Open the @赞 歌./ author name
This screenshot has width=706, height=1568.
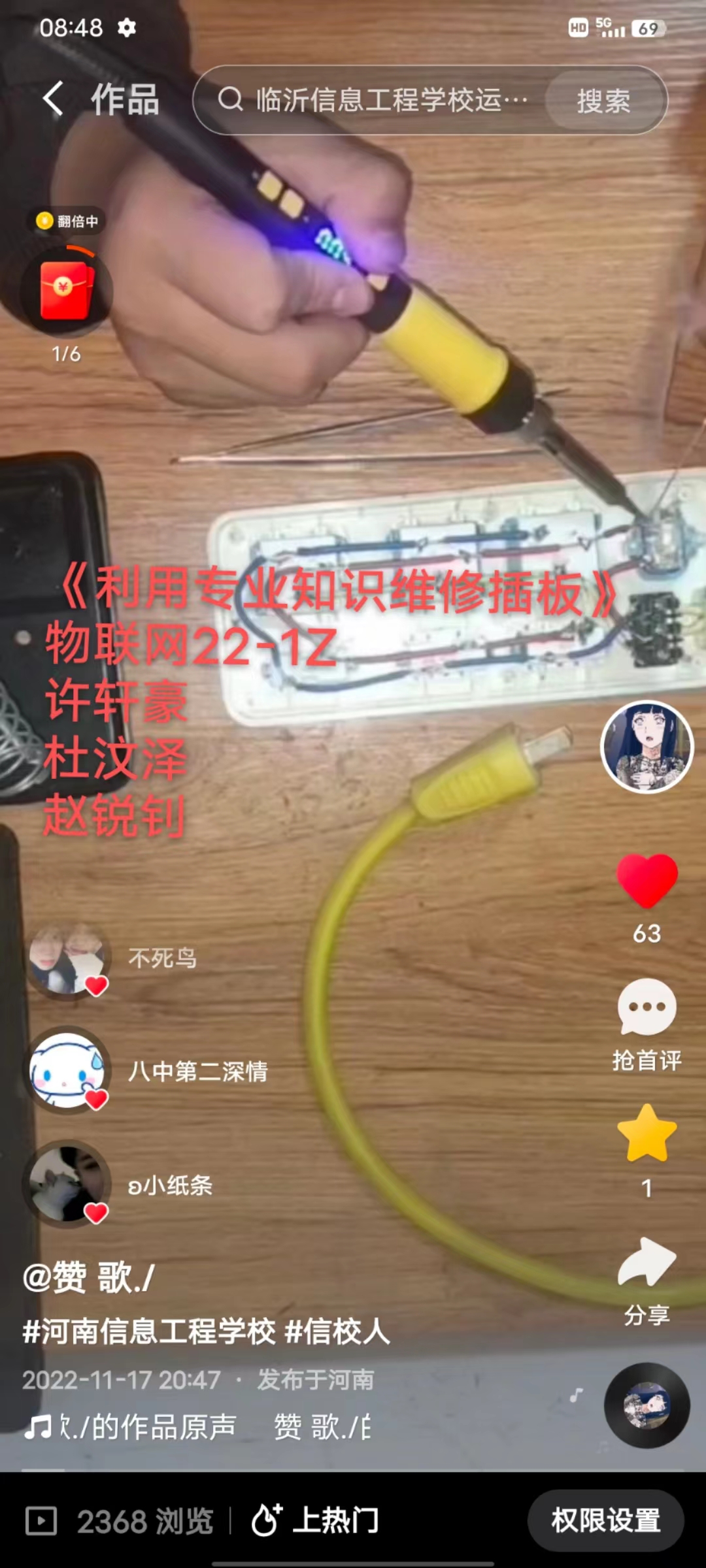tap(89, 1278)
